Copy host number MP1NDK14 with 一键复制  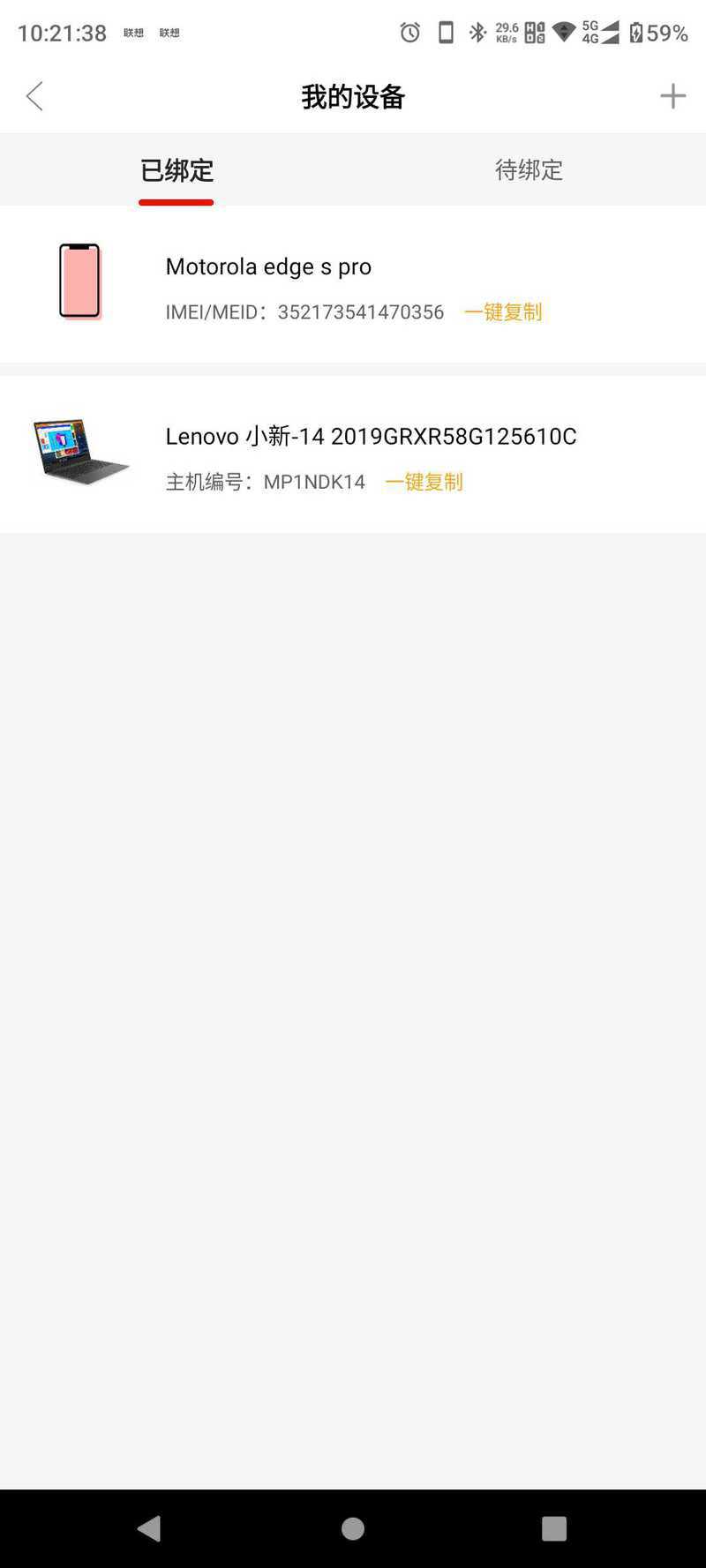[424, 482]
